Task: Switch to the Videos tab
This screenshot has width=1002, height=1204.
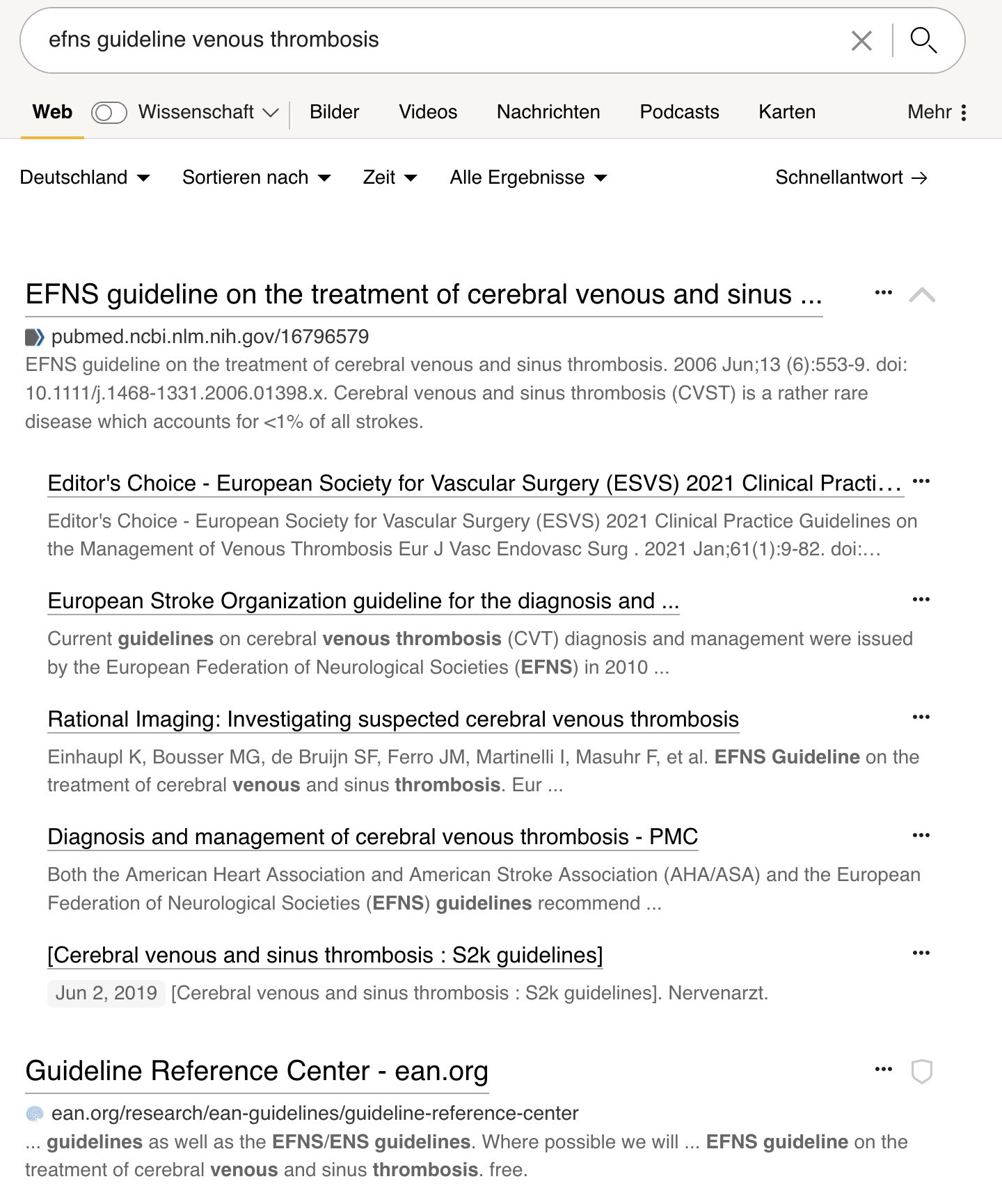Action: (428, 112)
